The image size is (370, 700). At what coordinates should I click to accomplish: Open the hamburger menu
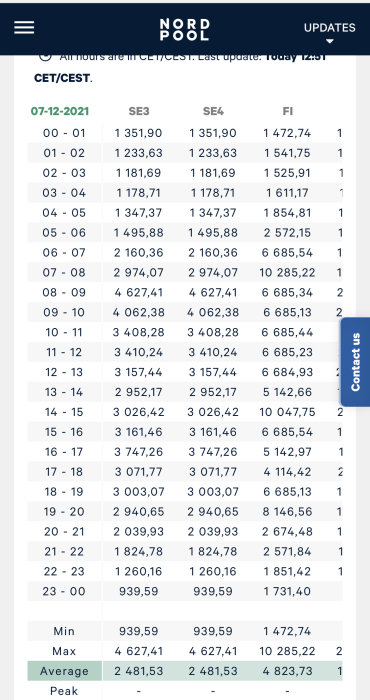pos(24,28)
